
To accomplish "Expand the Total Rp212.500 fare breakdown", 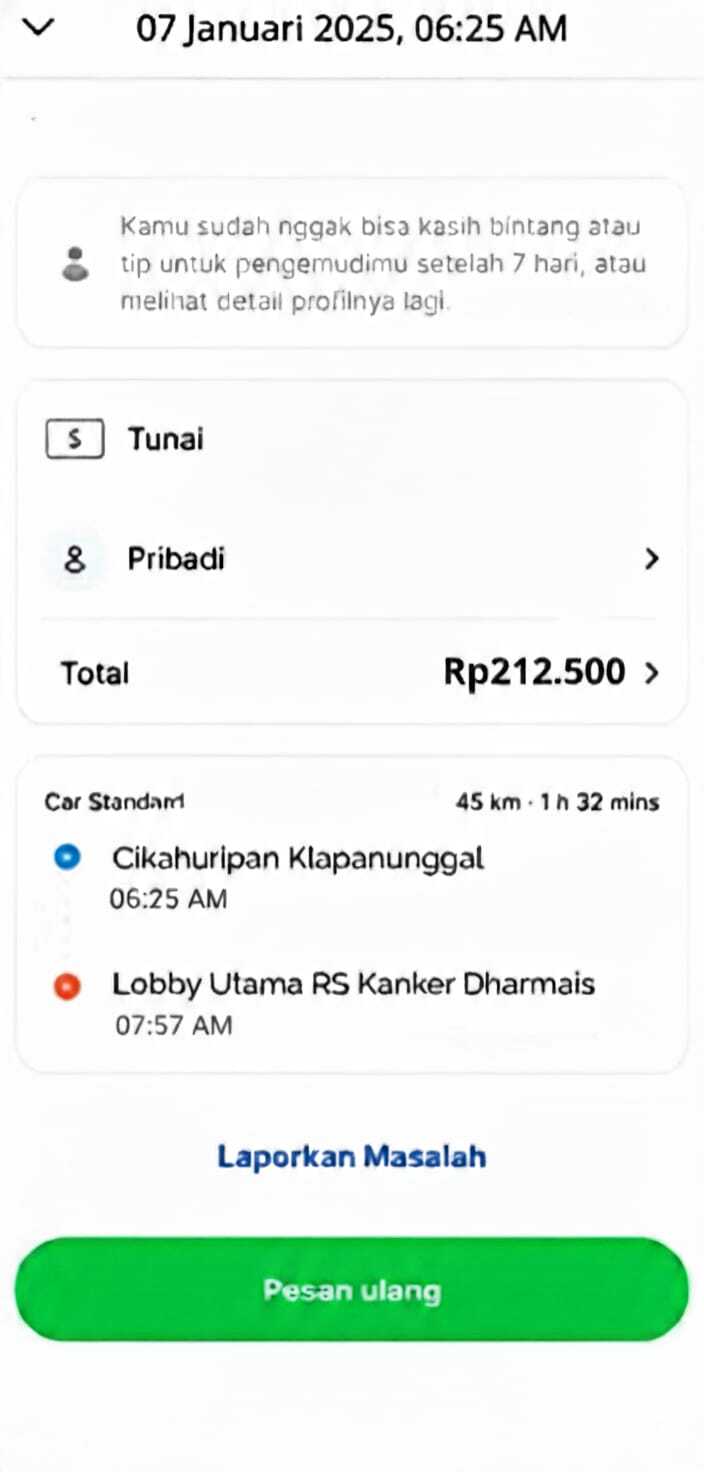I will pos(551,673).
